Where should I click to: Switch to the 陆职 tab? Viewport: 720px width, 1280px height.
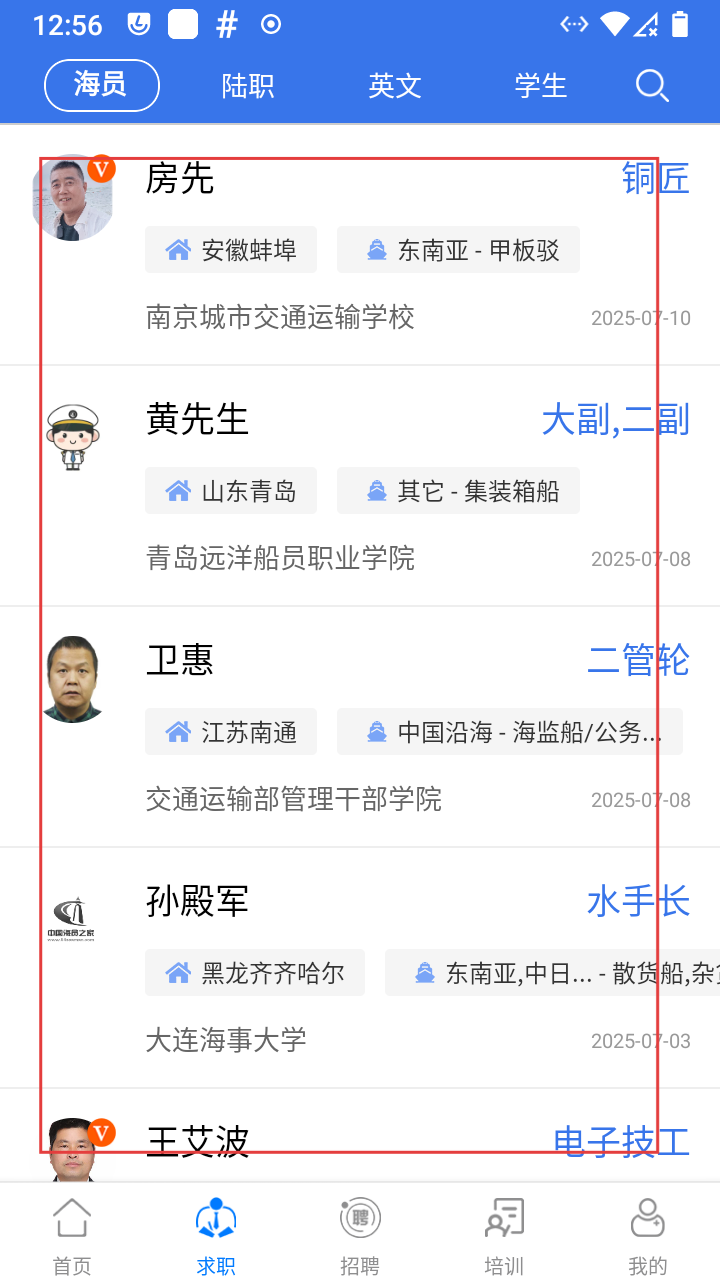247,86
